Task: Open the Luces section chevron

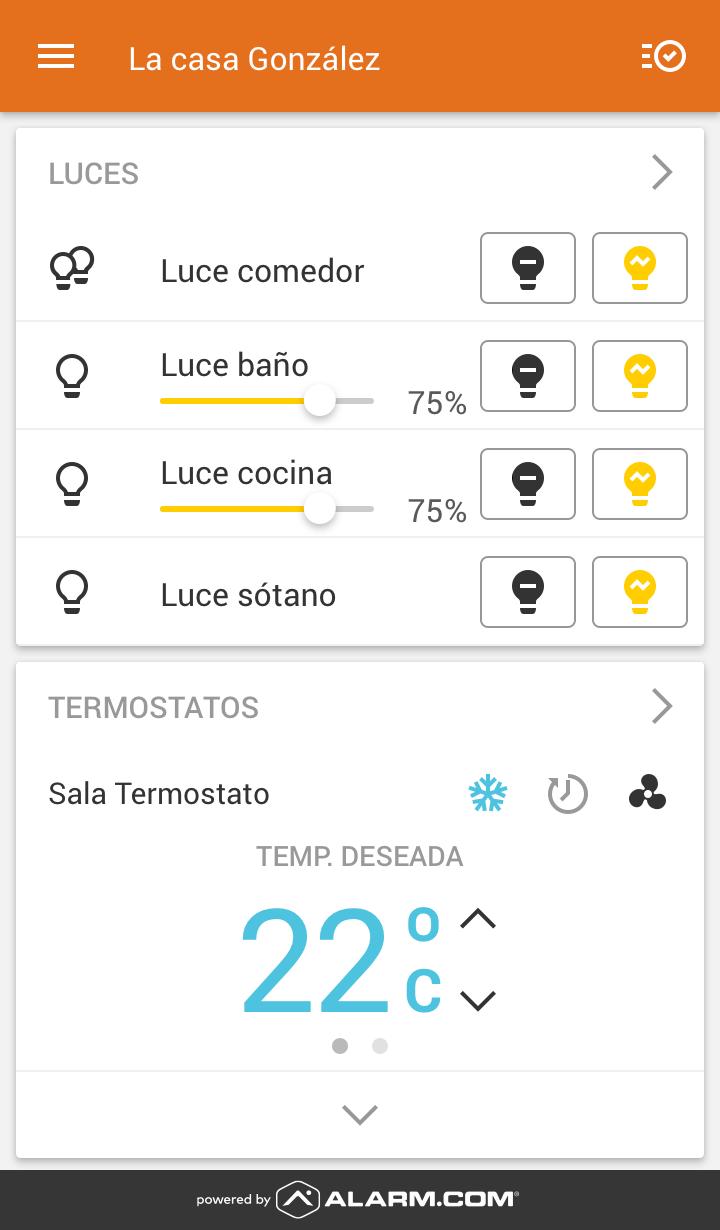Action: (x=662, y=173)
